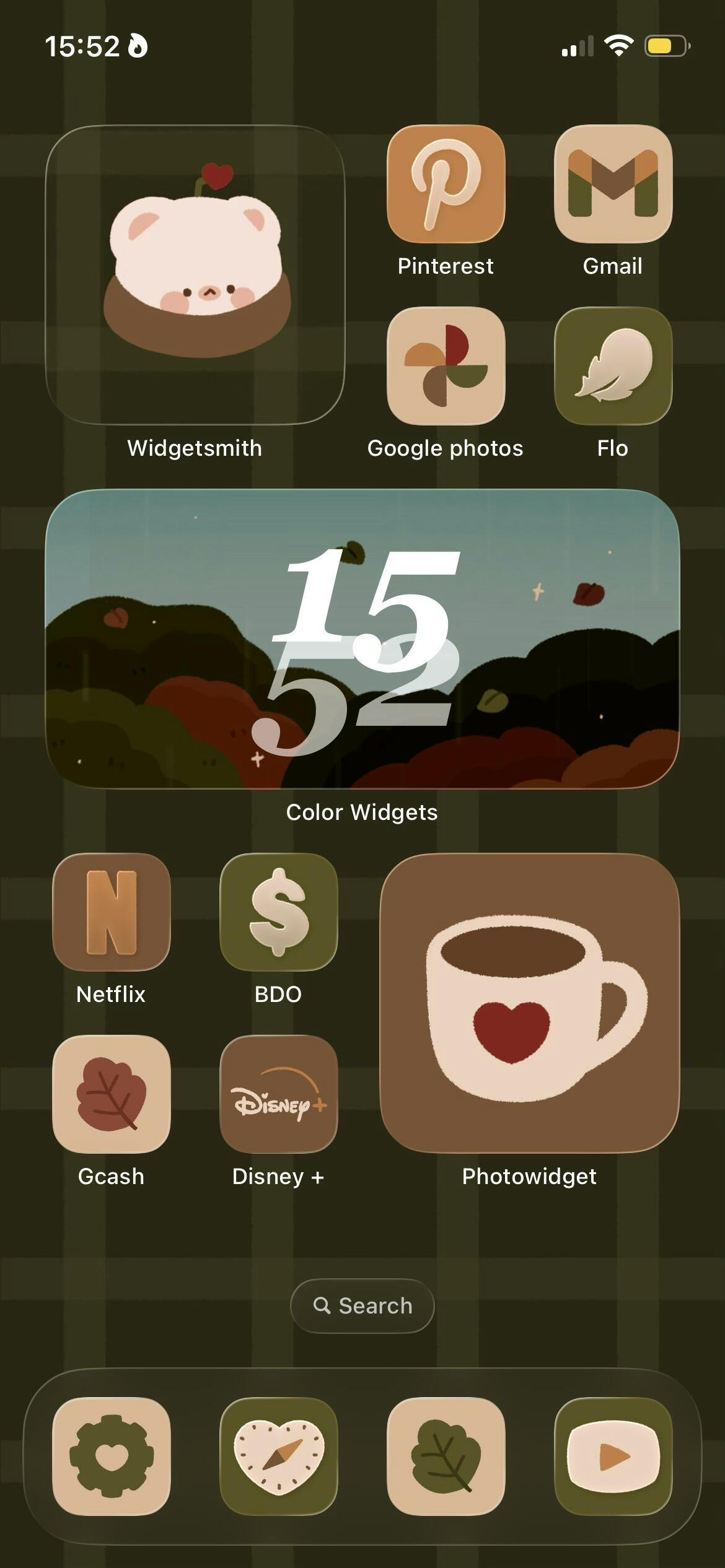The width and height of the screenshot is (725, 1568).
Task: Launch Gmail
Action: (613, 184)
